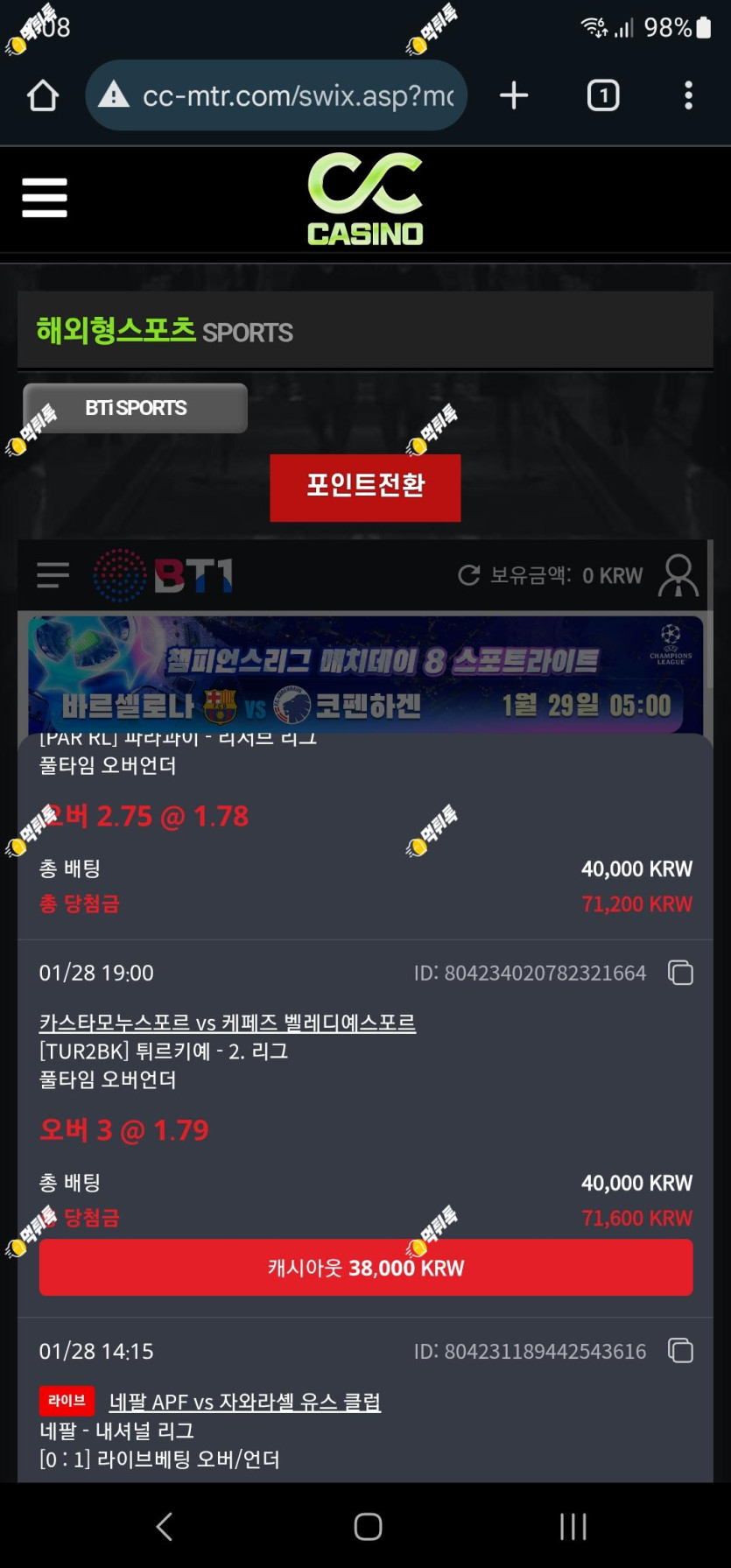This screenshot has height=1568, width=731.
Task: Open the 네팔 APF vs 자와라셸 match link
Action: [245, 1402]
